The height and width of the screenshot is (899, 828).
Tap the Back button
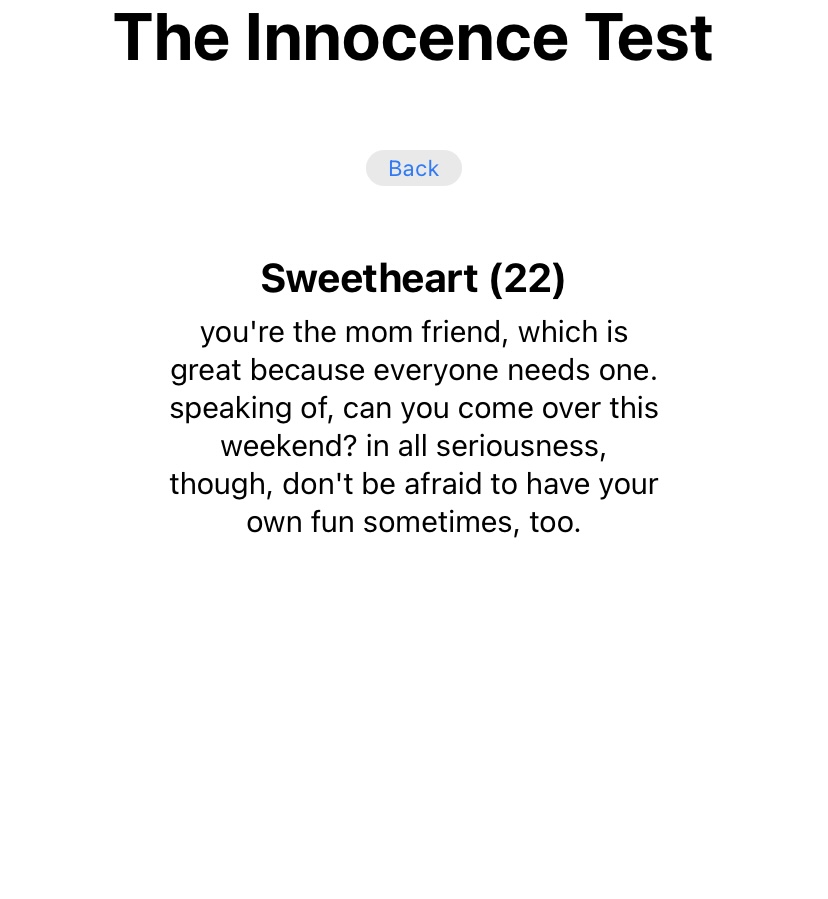click(x=413, y=168)
